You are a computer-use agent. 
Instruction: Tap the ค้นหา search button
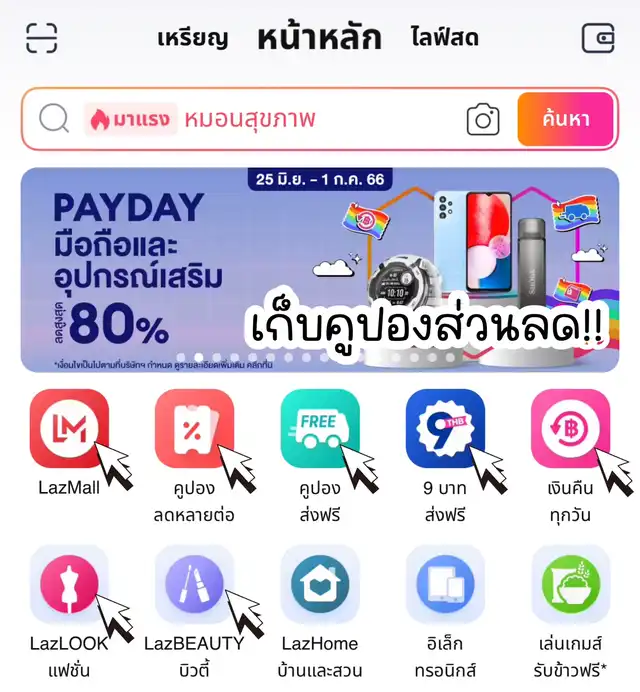565,120
